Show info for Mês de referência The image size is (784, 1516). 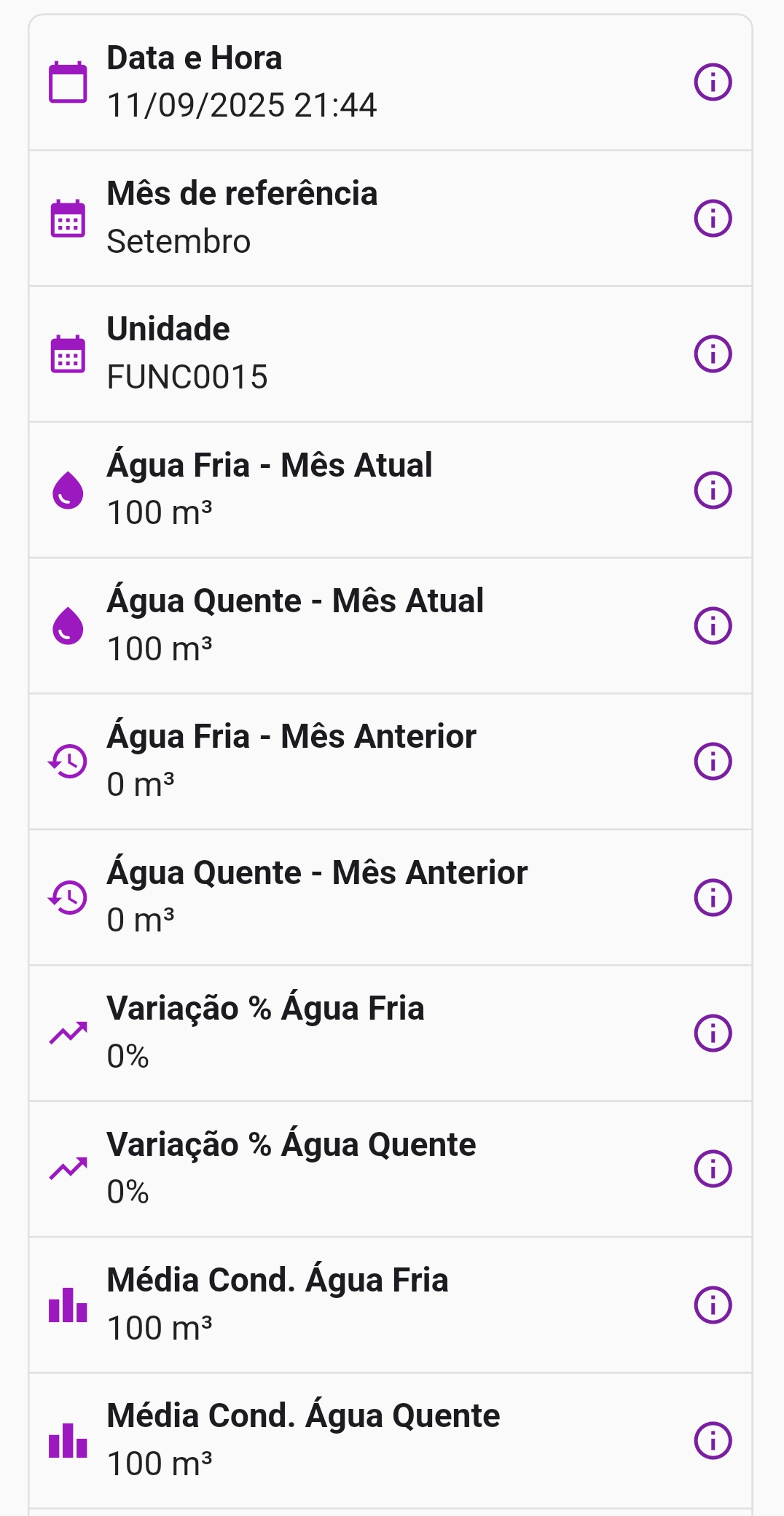pos(713,216)
